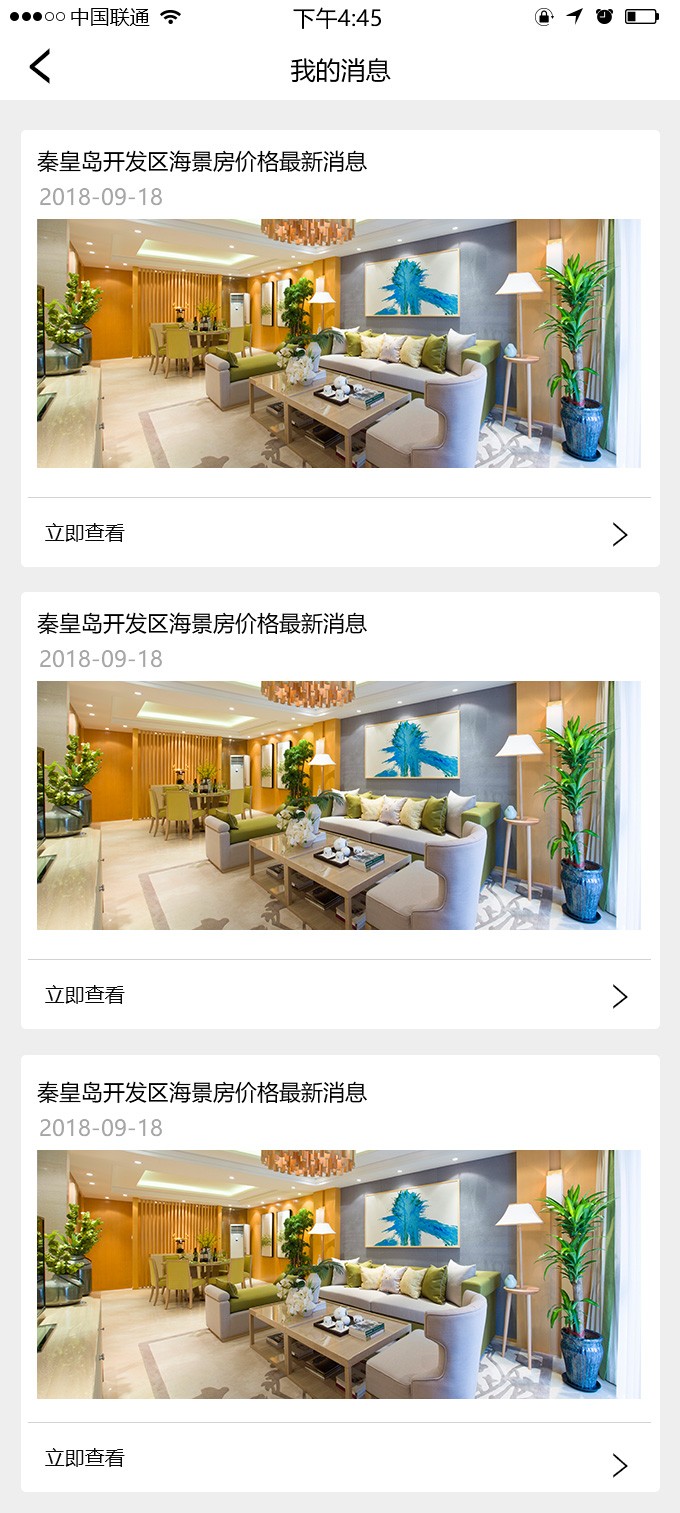Open the first message's living room photo
This screenshot has width=680, height=1513.
[339, 343]
